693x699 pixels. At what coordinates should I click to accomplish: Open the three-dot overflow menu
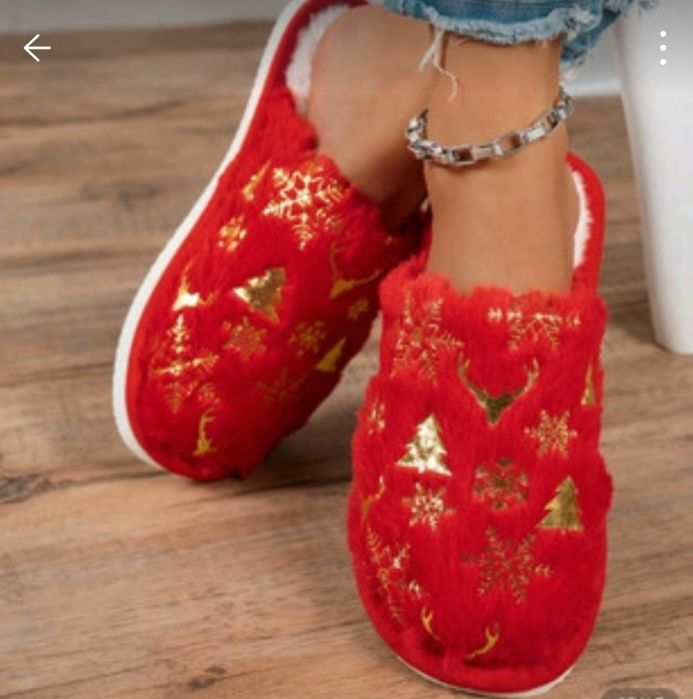[662, 48]
